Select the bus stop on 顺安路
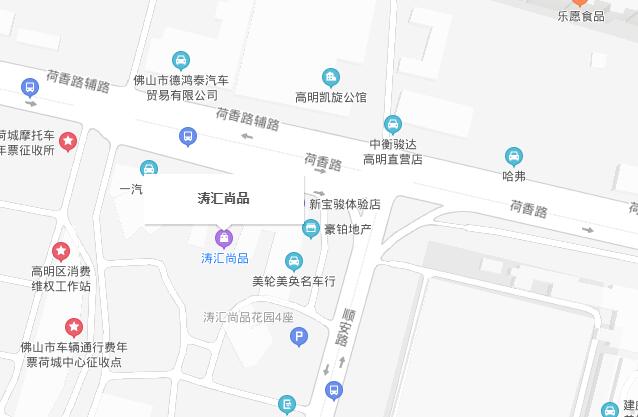 tap(335, 390)
